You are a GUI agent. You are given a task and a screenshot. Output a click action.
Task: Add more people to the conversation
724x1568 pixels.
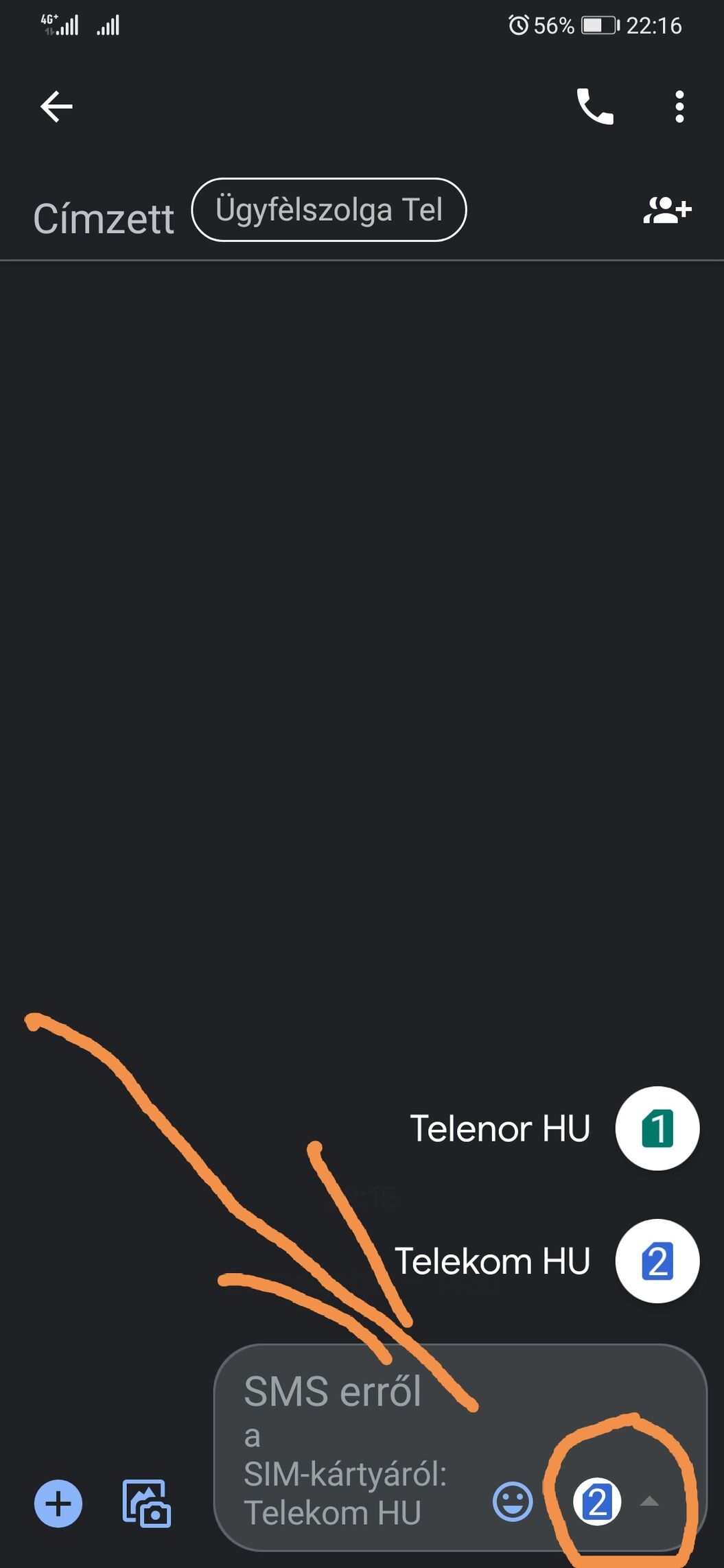pos(667,211)
